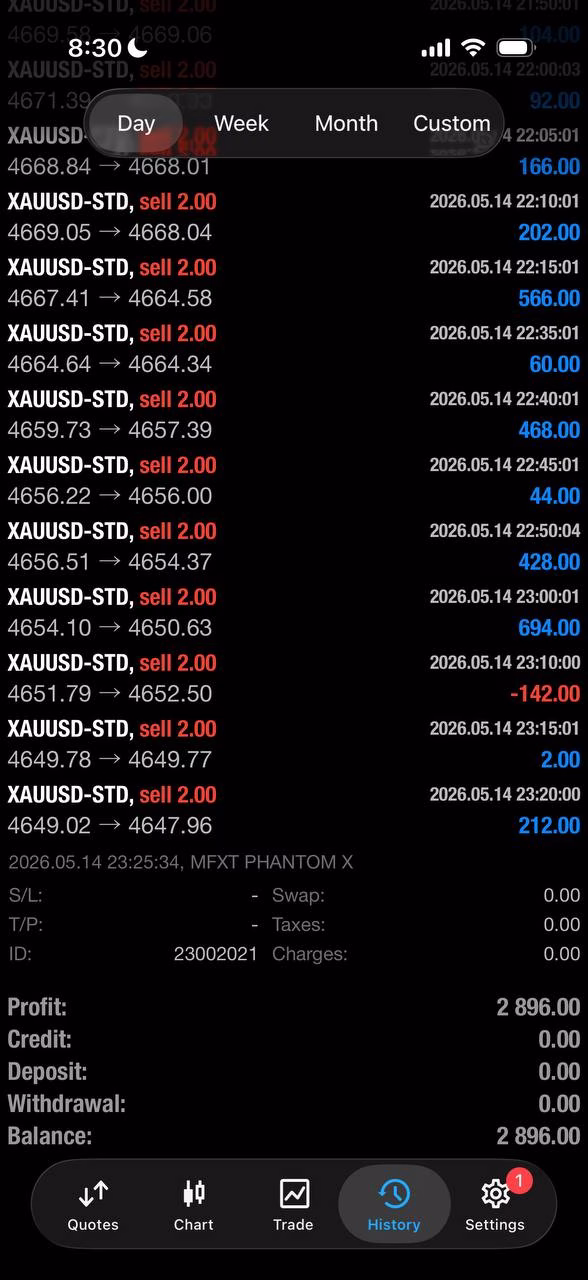Tap the History tab

click(394, 1204)
